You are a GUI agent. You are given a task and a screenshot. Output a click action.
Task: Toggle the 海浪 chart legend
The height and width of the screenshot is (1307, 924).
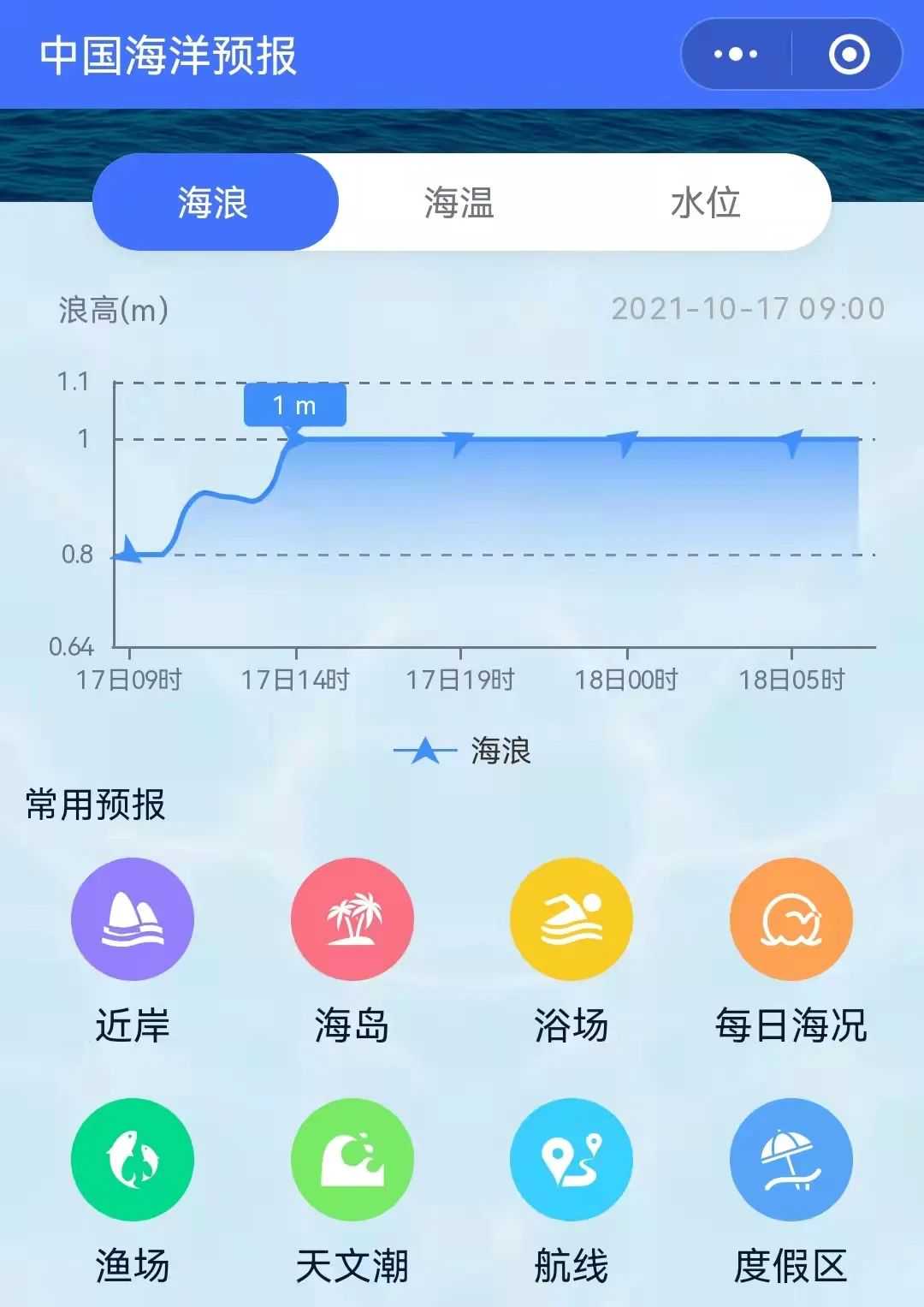464,752
